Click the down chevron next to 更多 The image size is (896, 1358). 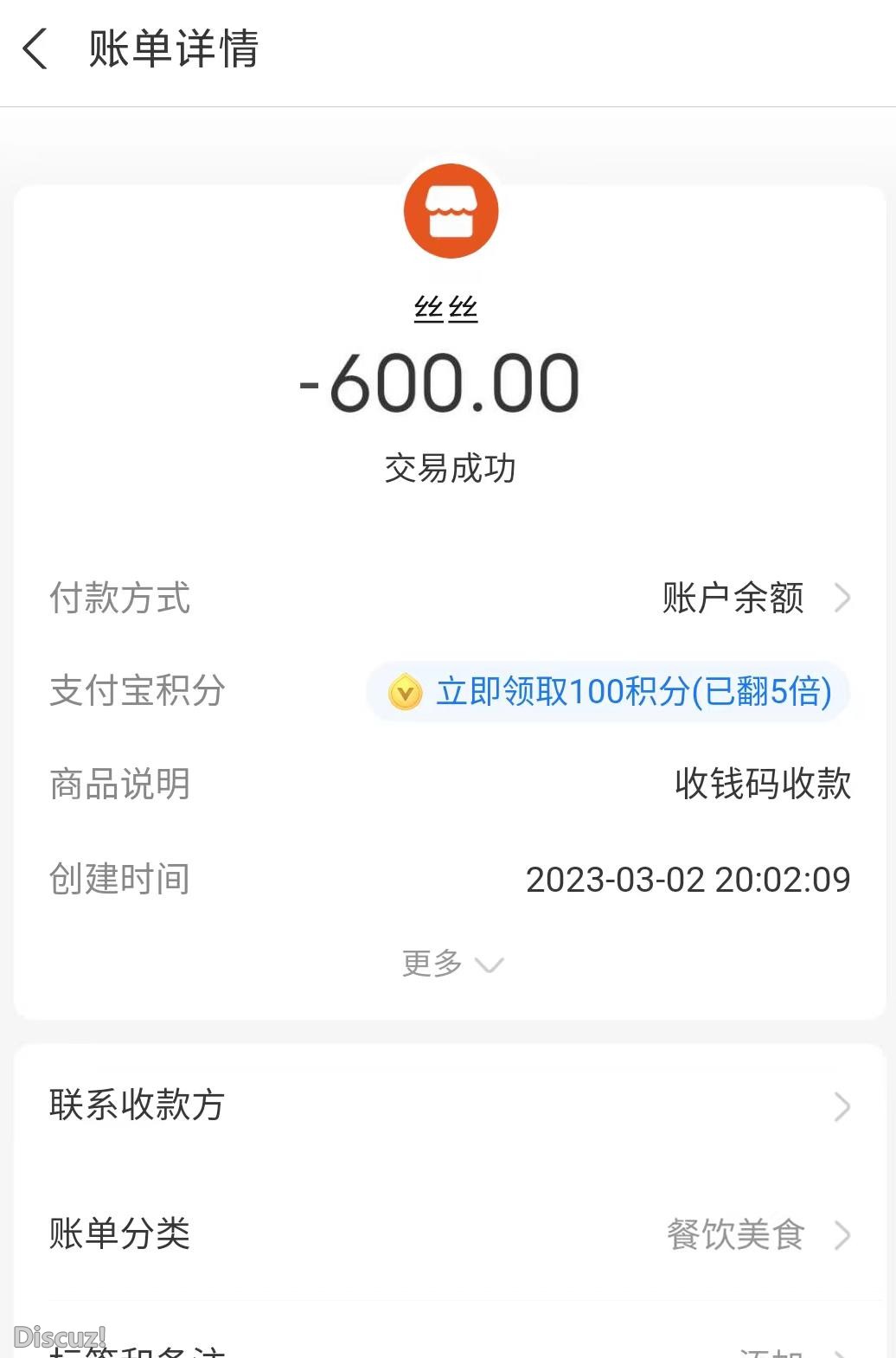click(490, 964)
